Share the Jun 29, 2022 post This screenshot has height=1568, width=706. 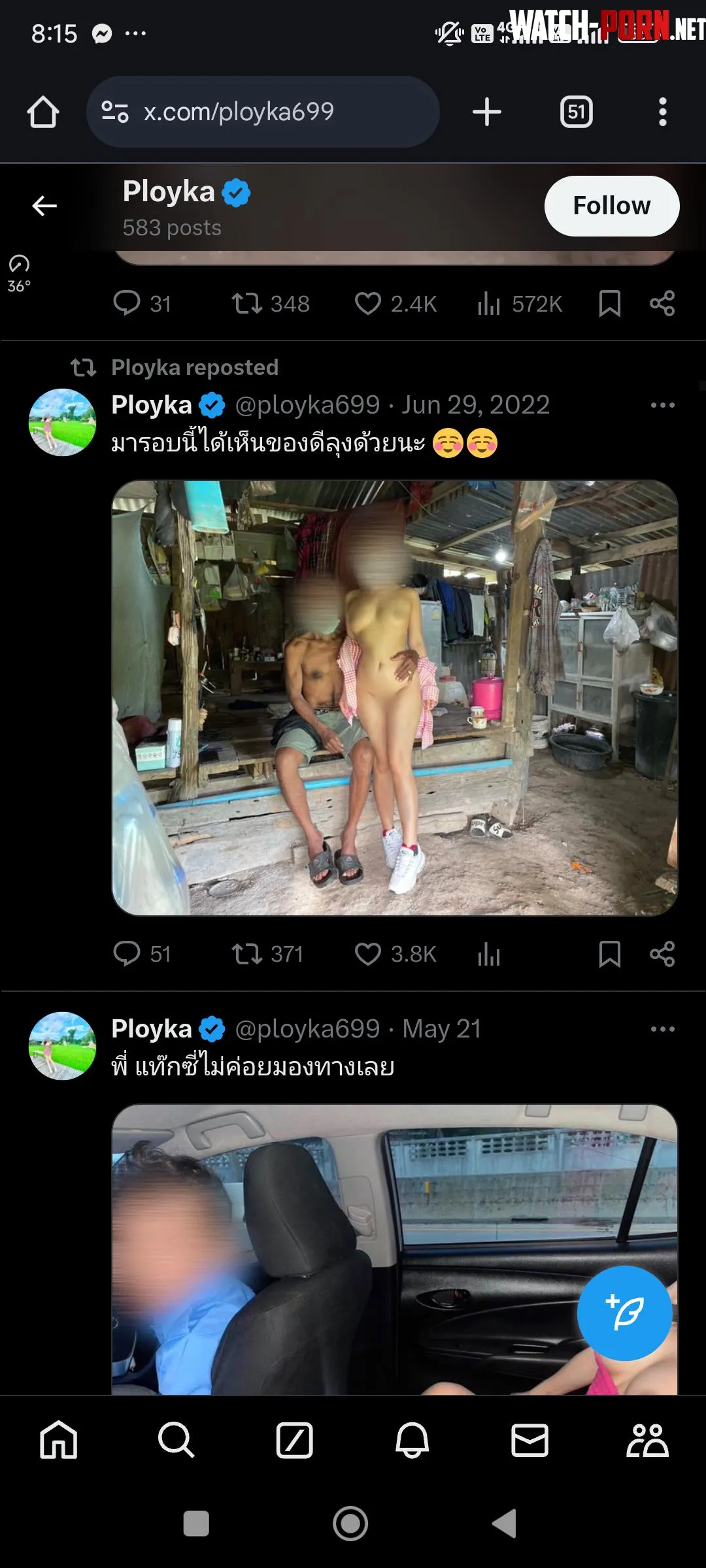(x=662, y=954)
